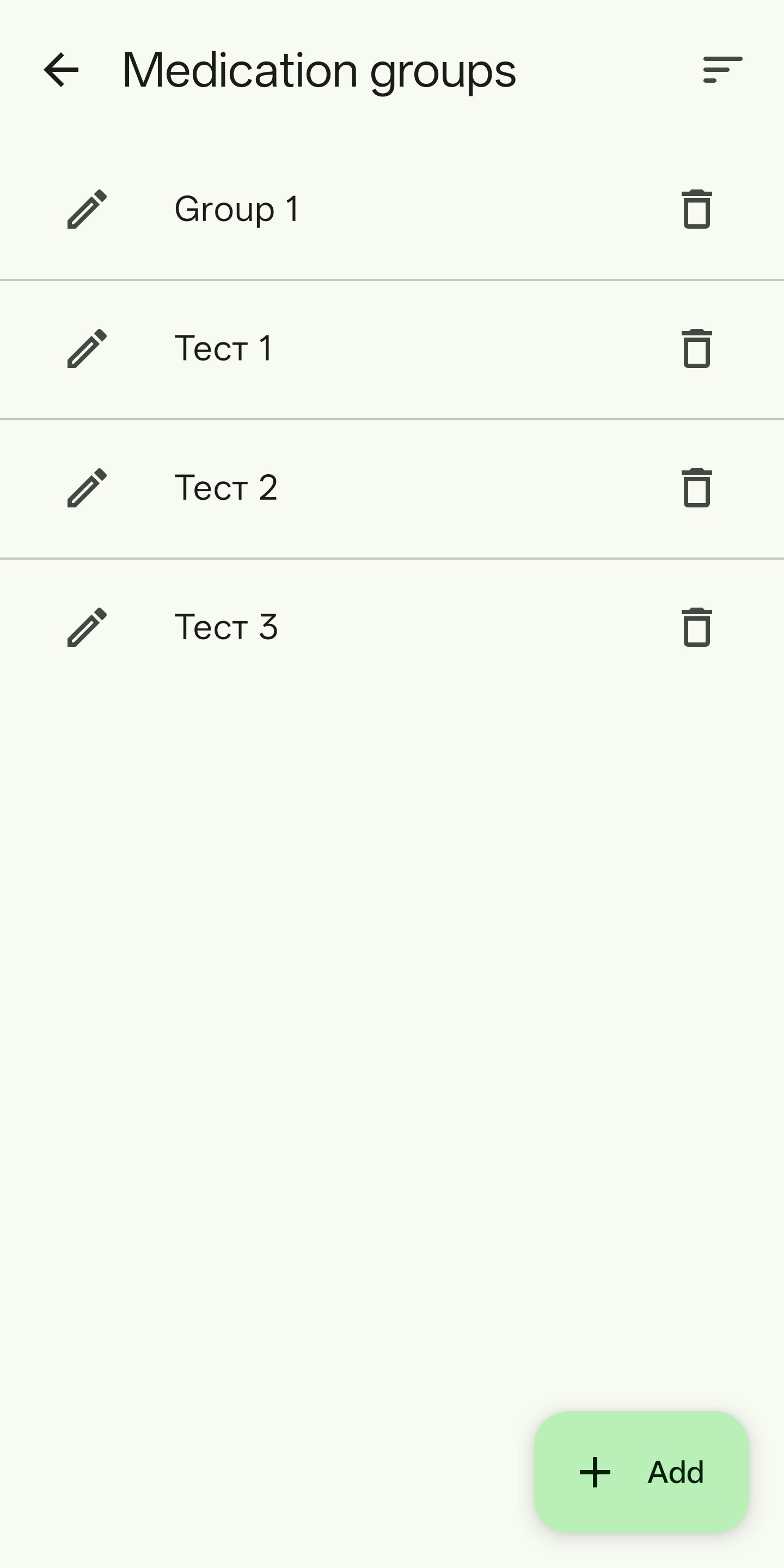This screenshot has width=784, height=1568.
Task: Open the sort options icon
Action: point(722,70)
